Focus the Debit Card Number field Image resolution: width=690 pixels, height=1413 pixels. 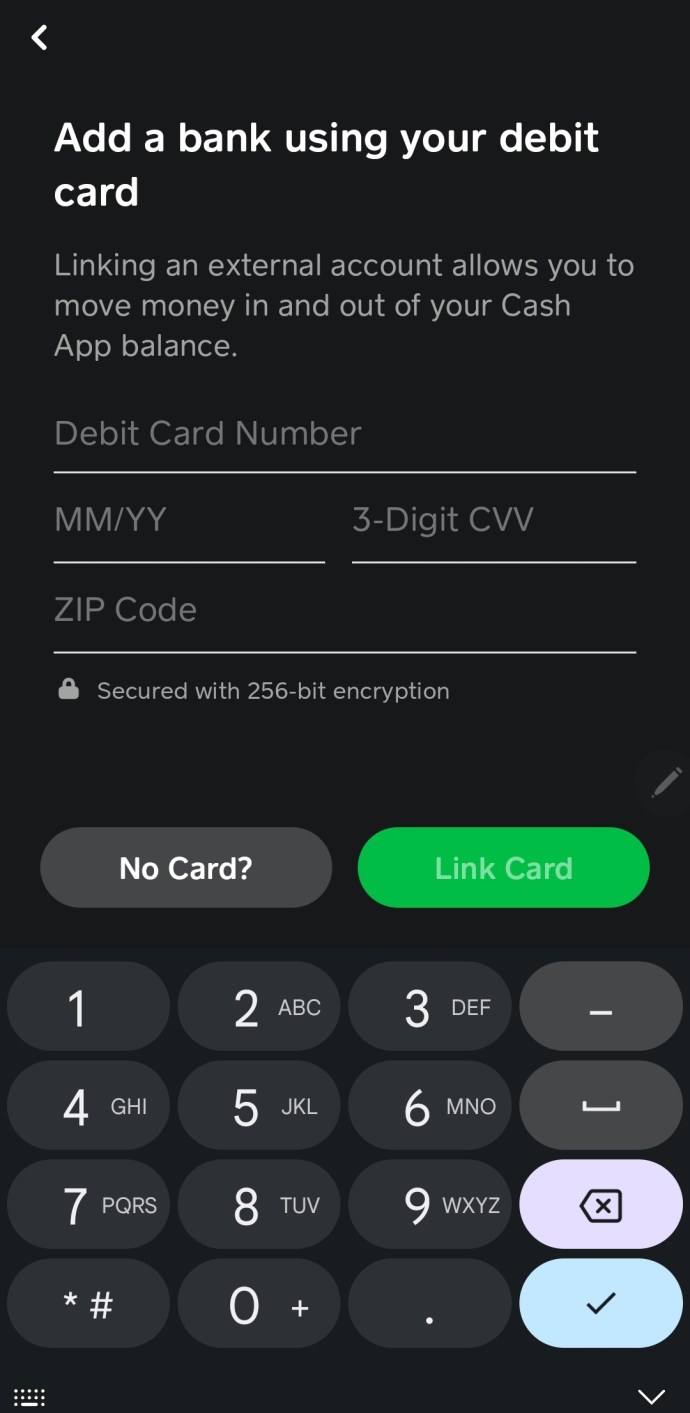pyautogui.click(x=344, y=434)
